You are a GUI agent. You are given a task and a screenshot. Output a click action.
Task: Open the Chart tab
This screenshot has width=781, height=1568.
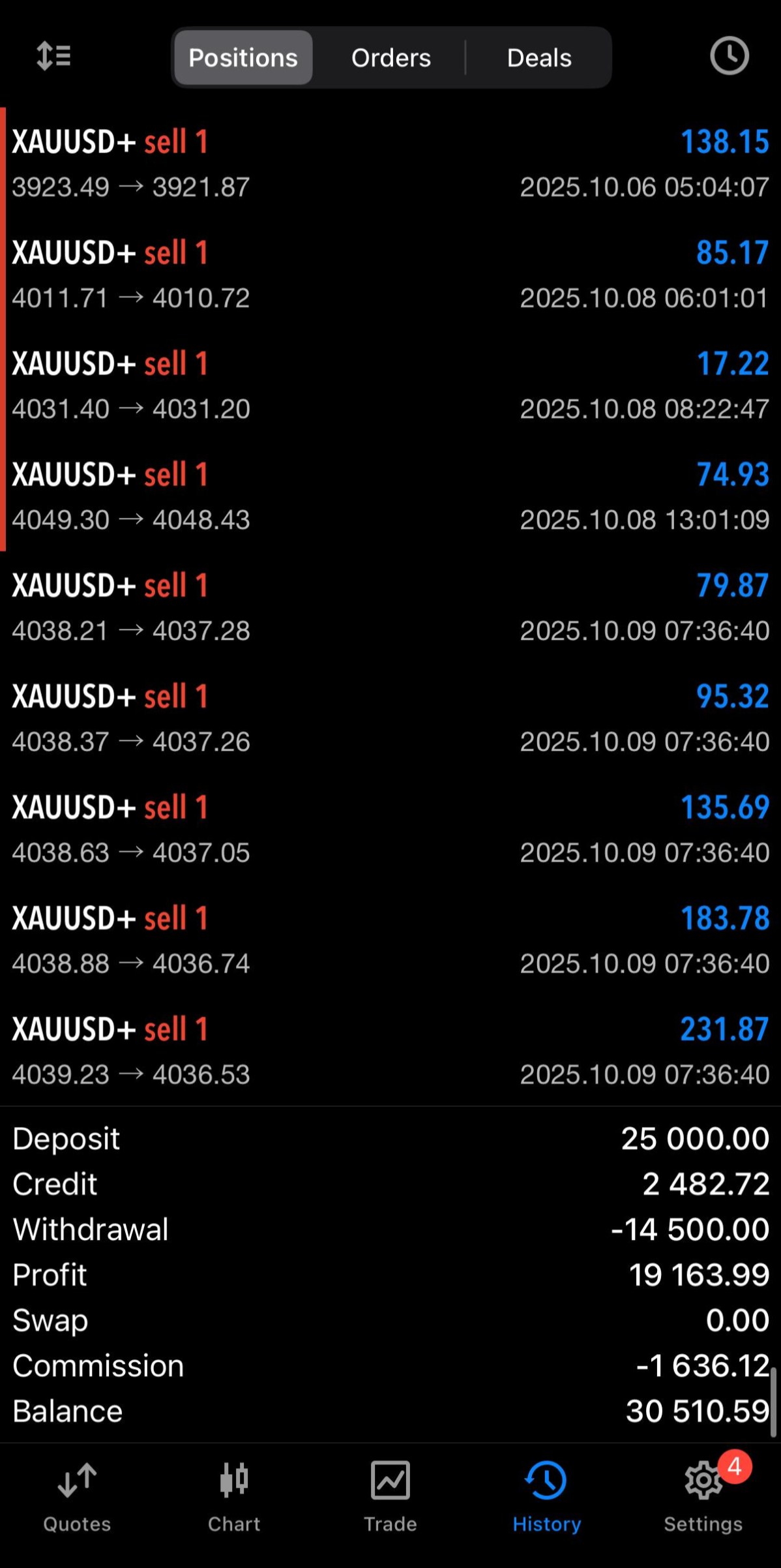pyautogui.click(x=234, y=1496)
